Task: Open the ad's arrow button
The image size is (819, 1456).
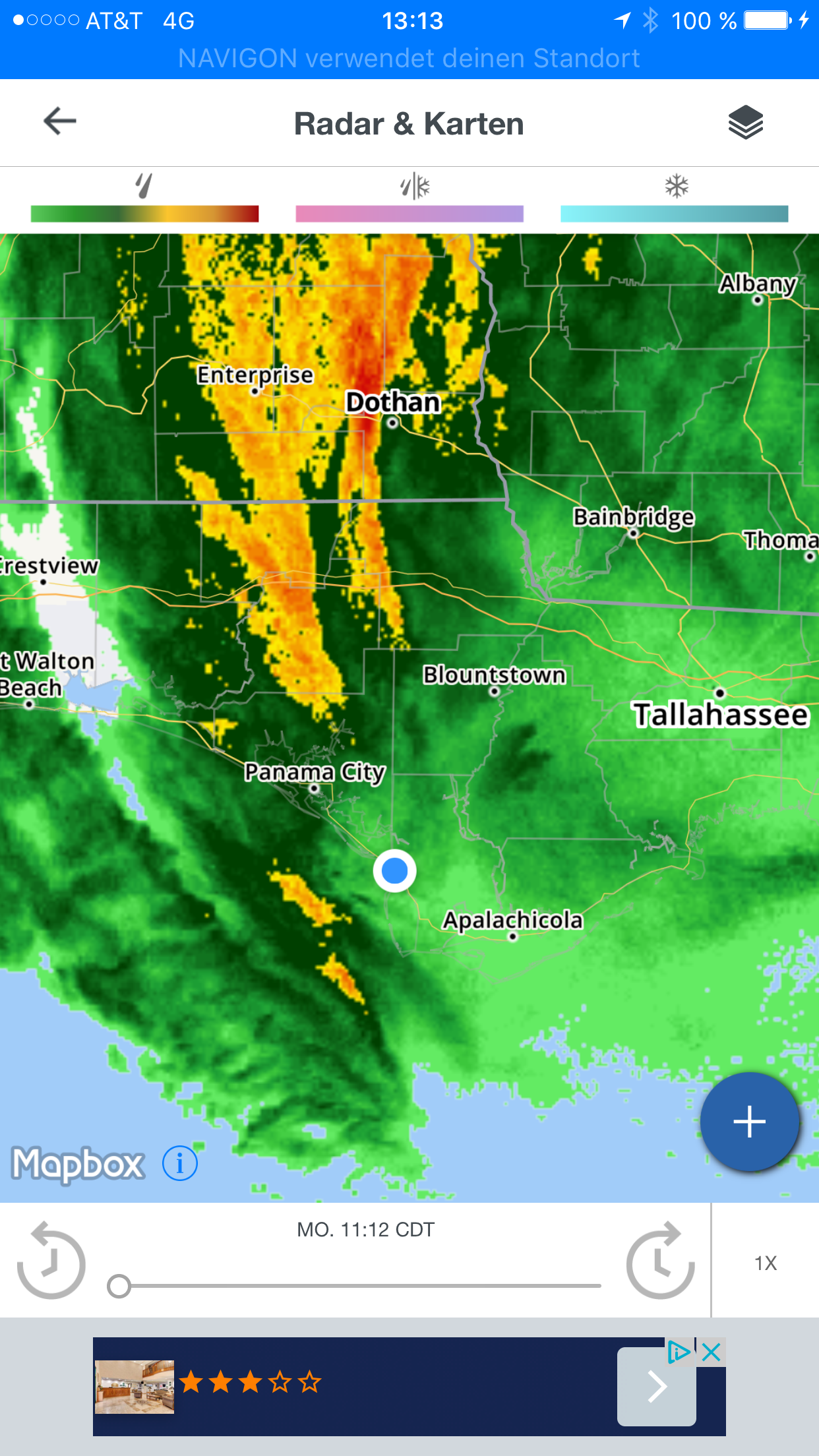Action: (x=656, y=1386)
